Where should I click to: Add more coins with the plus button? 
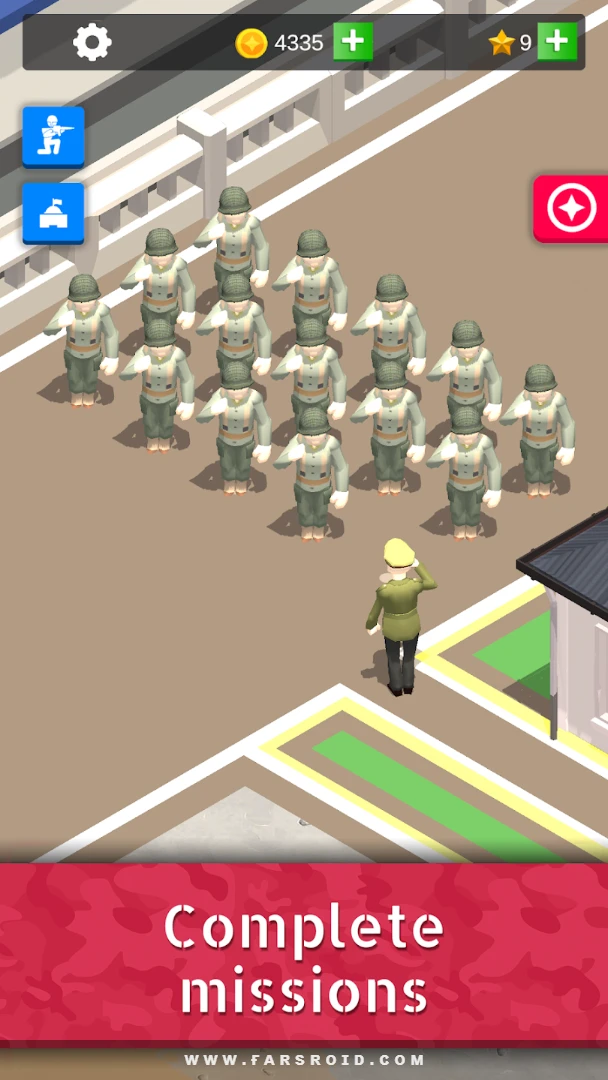click(353, 42)
